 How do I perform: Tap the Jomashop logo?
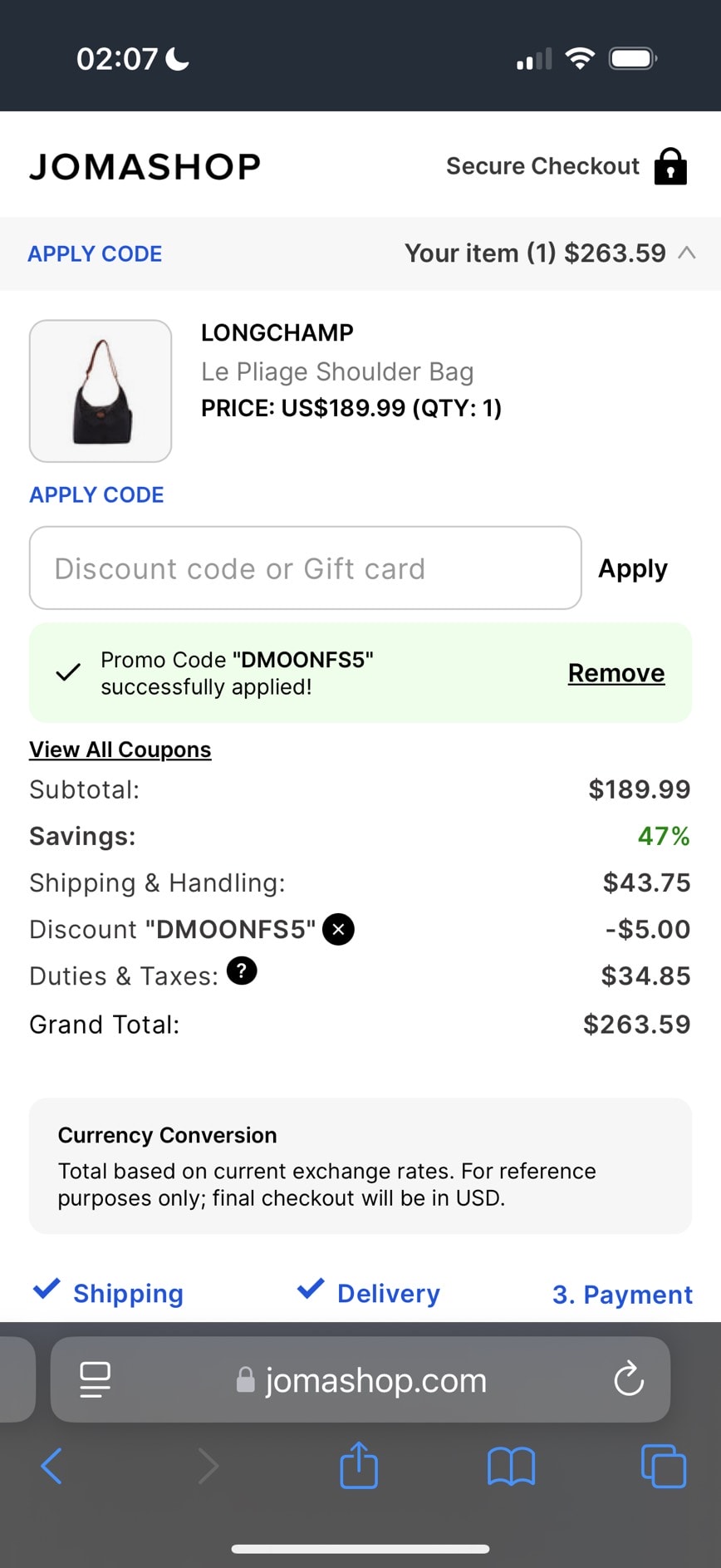coord(145,166)
